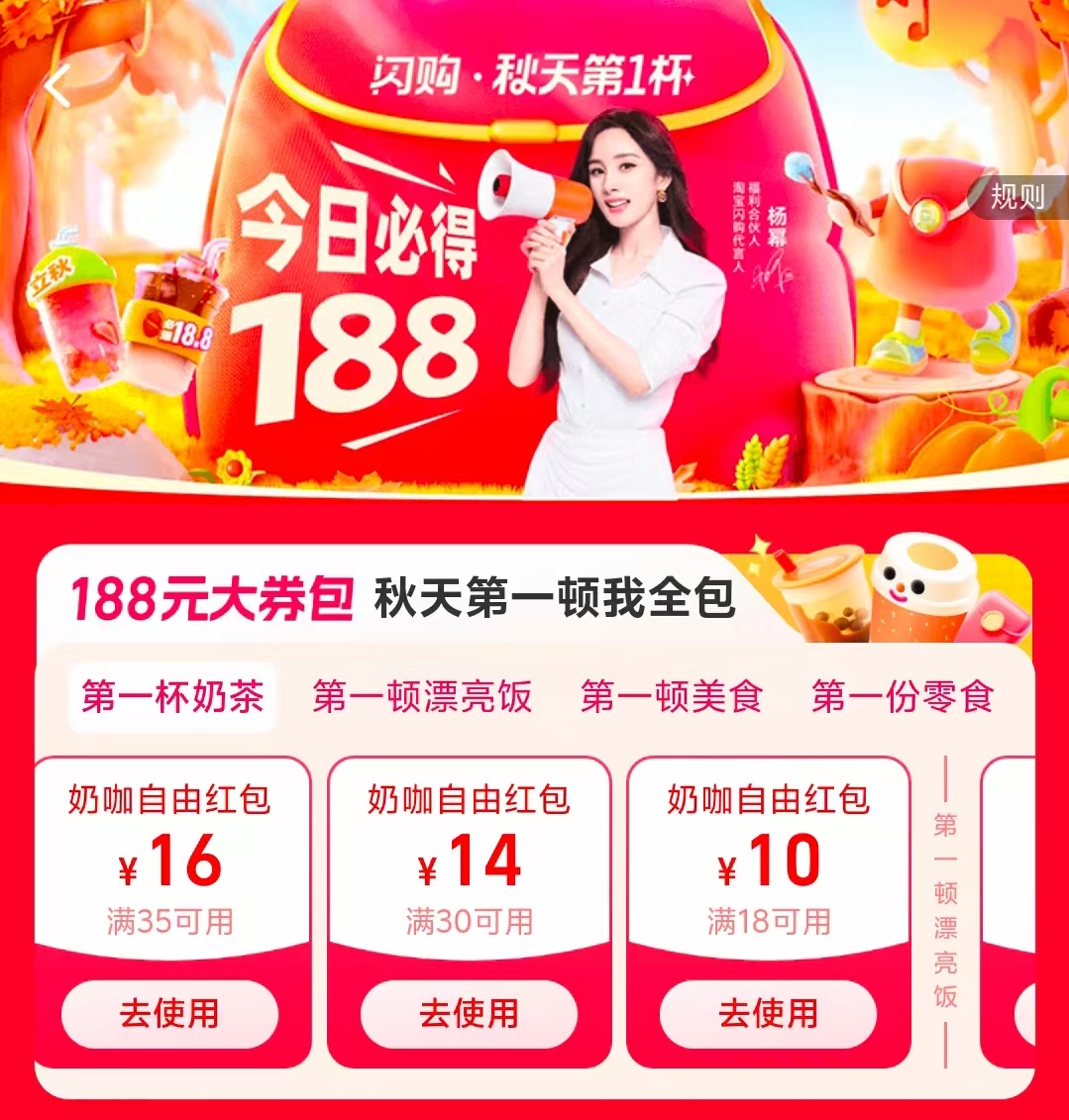Open the 第一份零食 tab
The height and width of the screenshot is (1120, 1069).
pyautogui.click(x=902, y=697)
